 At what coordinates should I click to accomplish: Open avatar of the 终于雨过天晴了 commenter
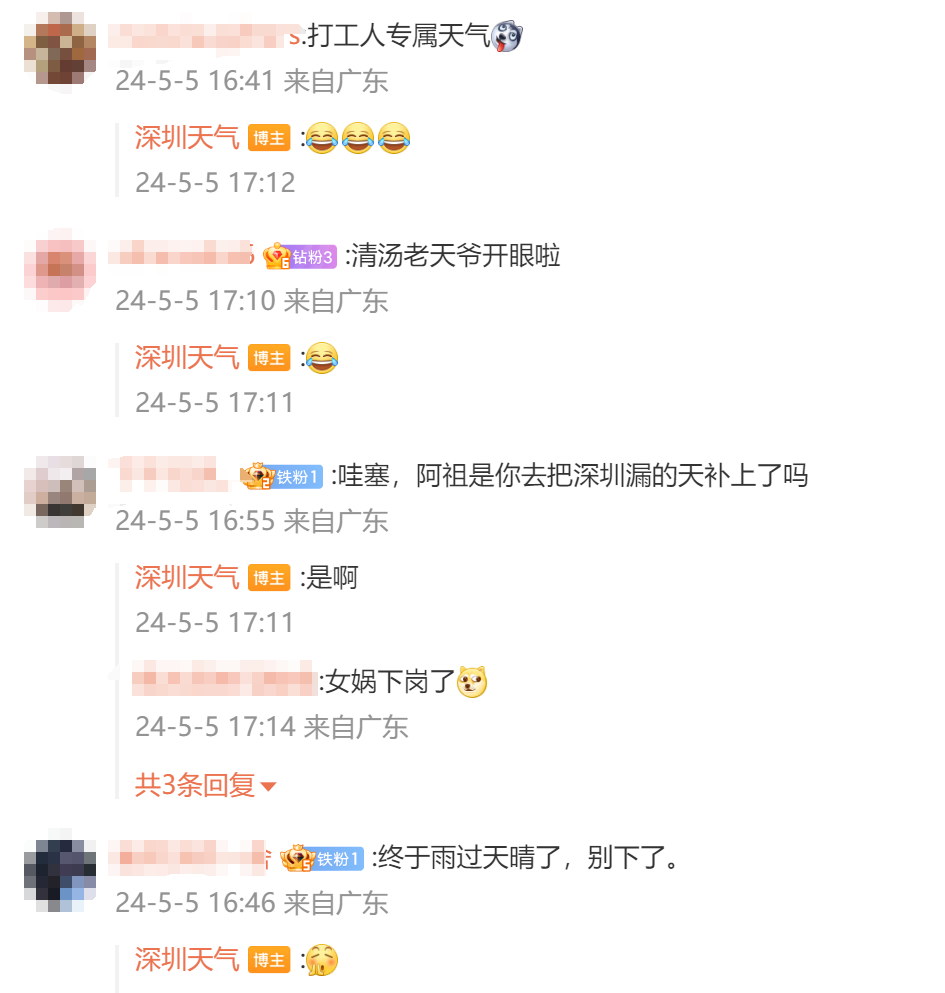coord(59,871)
